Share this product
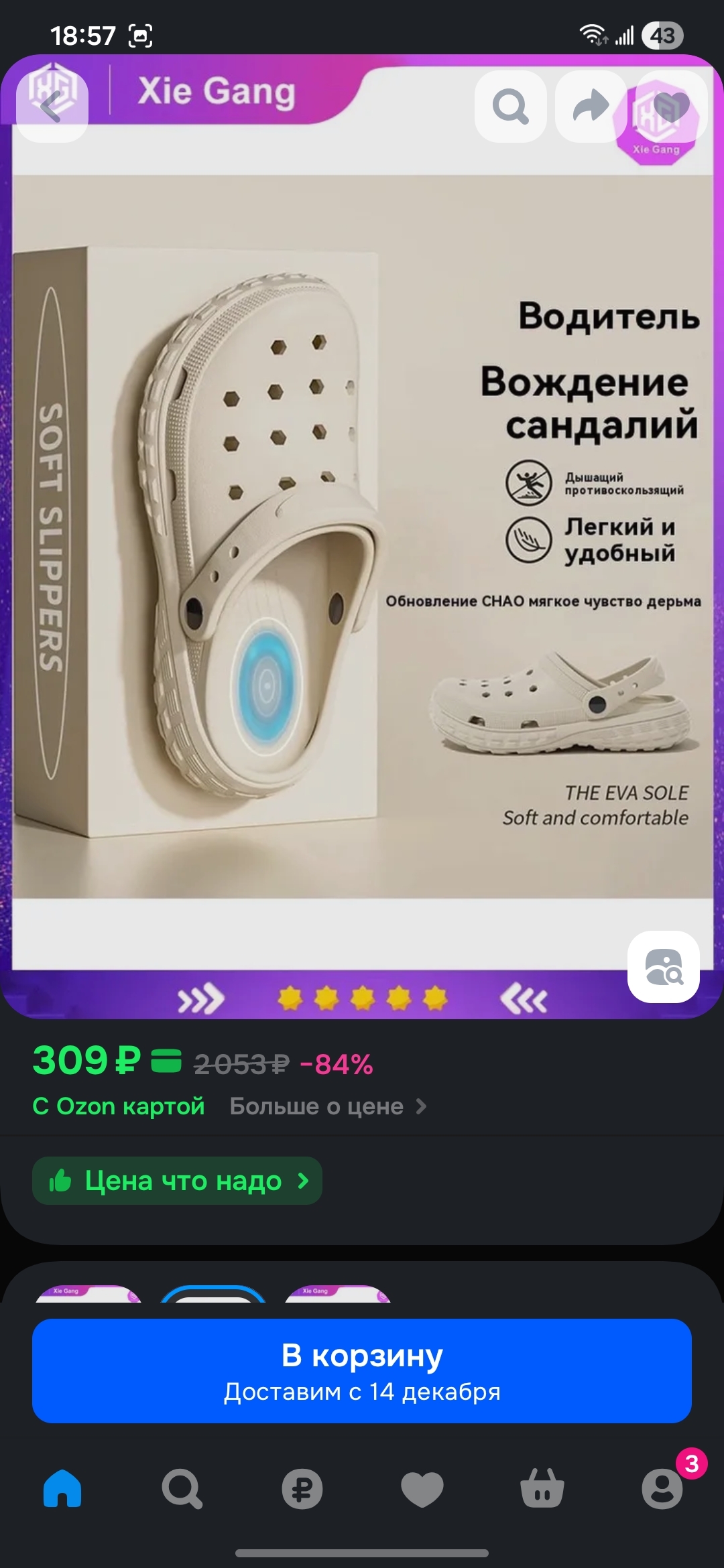724x1568 pixels. point(591,107)
